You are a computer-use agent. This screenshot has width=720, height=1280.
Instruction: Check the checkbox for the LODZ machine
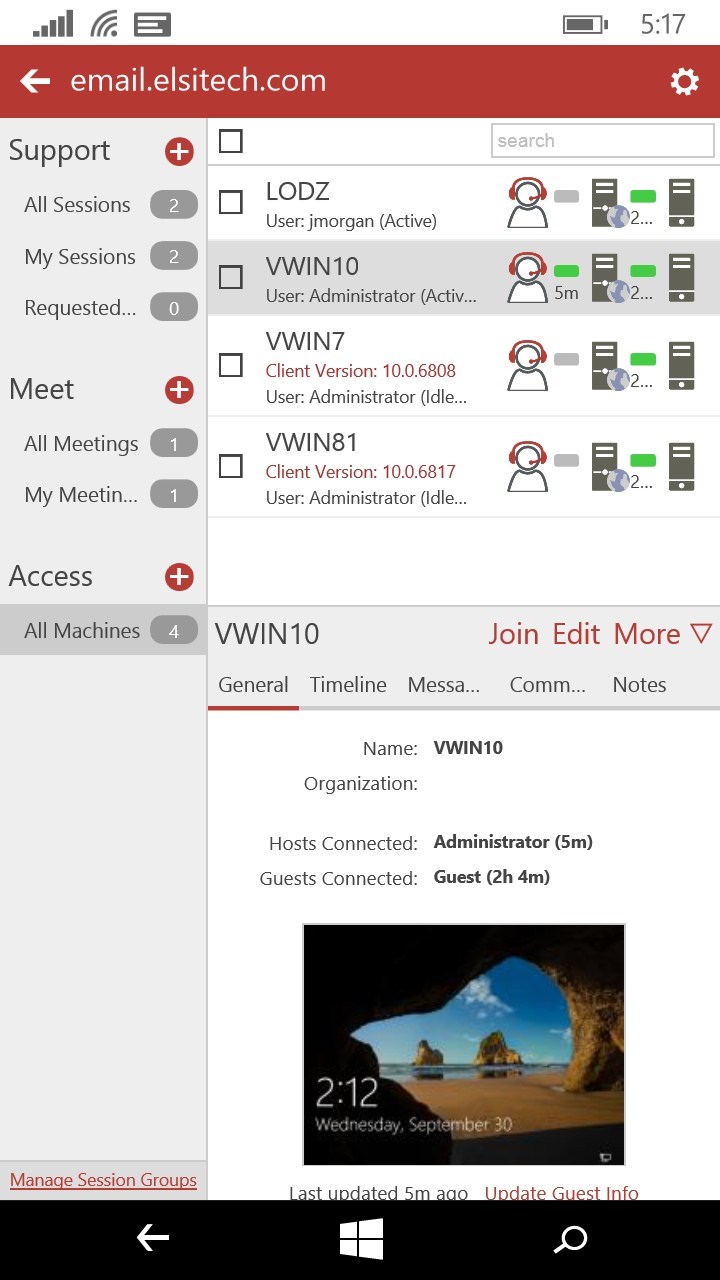click(x=230, y=201)
